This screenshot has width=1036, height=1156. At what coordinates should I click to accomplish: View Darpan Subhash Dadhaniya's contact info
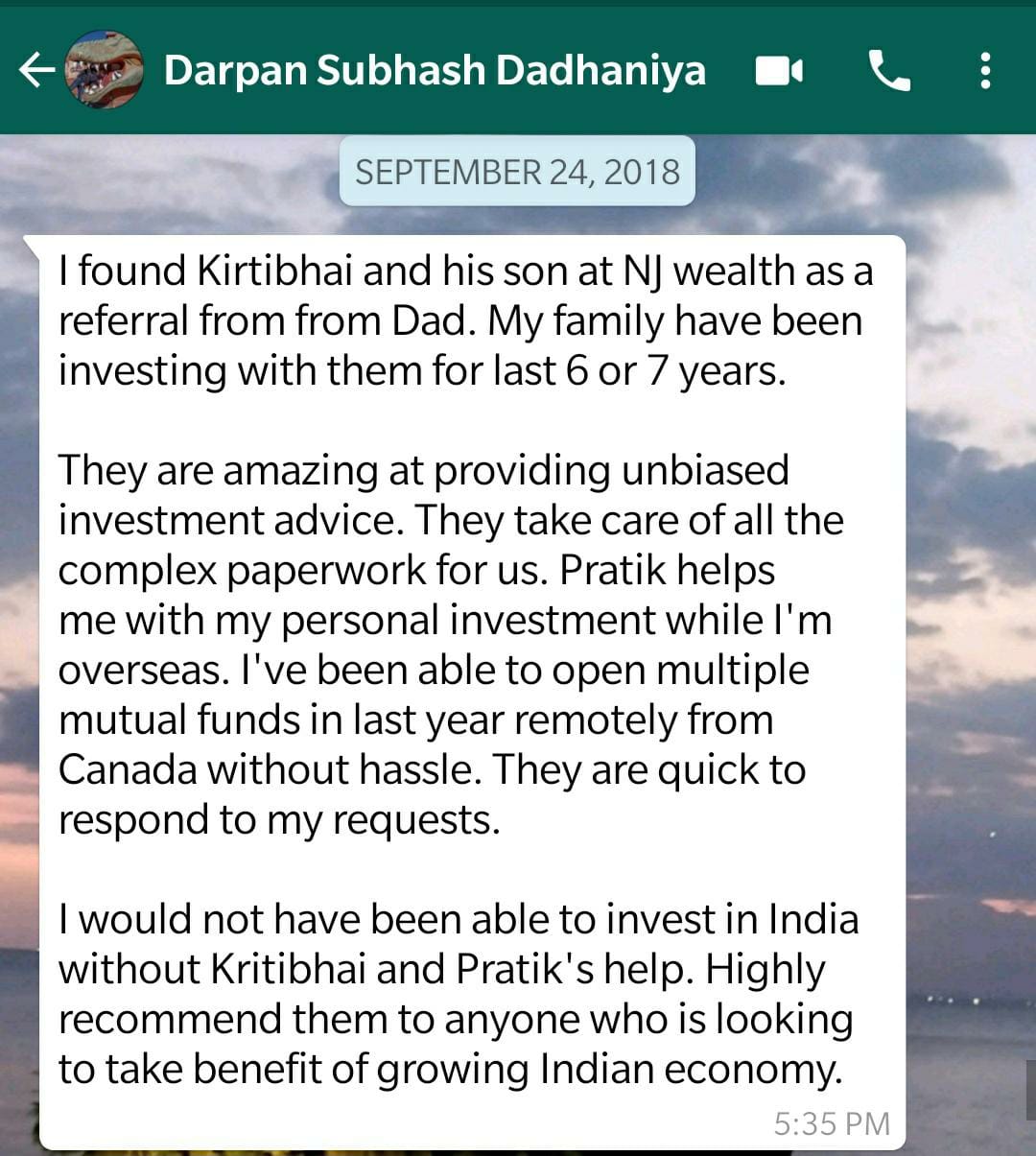(x=434, y=70)
